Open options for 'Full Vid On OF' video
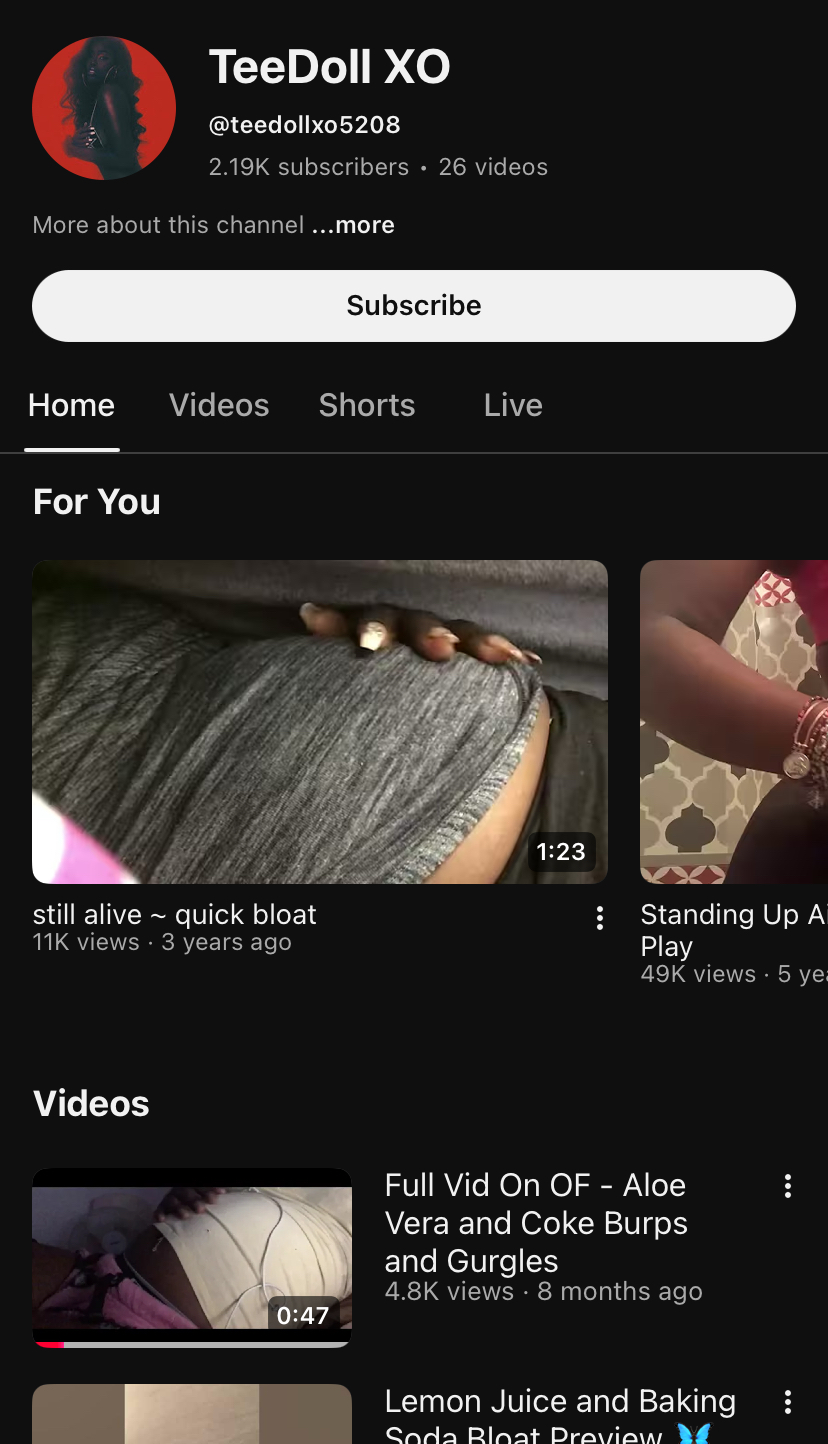The height and width of the screenshot is (1444, 828). click(788, 1186)
